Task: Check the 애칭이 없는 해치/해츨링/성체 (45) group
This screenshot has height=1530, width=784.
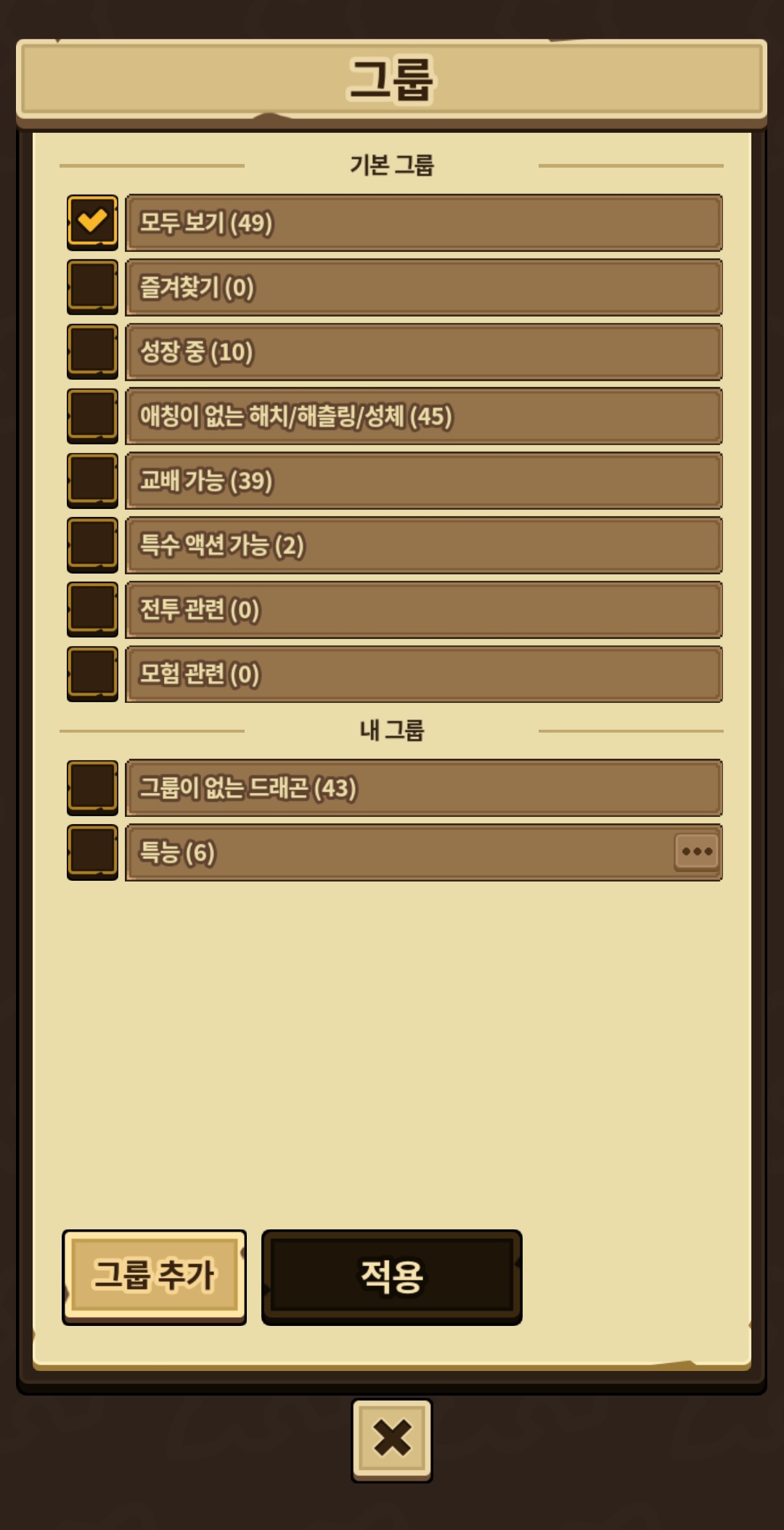Action: point(92,416)
